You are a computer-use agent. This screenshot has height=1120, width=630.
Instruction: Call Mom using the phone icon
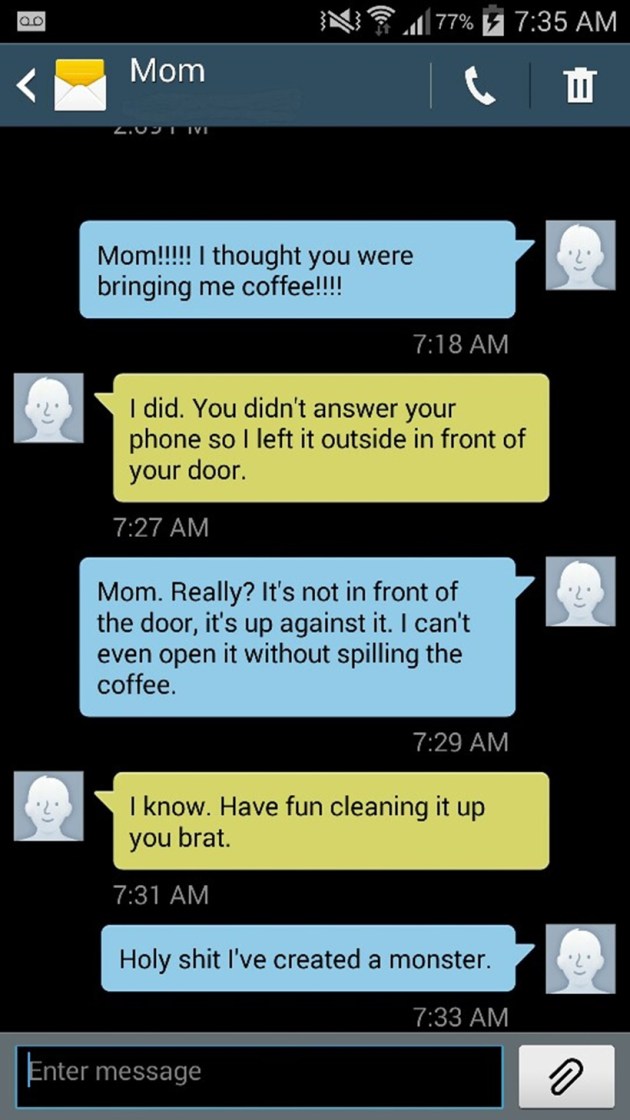pos(481,87)
